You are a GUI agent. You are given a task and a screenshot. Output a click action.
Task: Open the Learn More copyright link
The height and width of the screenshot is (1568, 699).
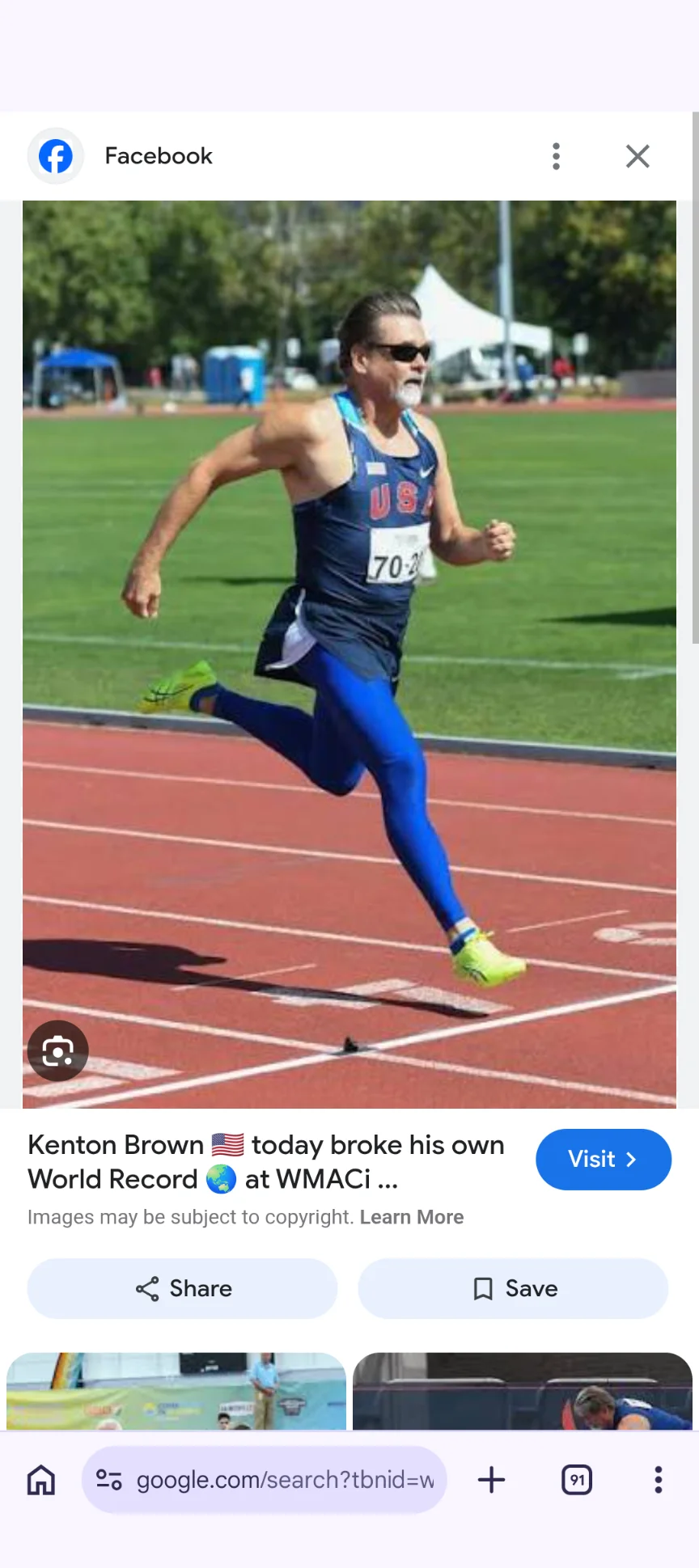[411, 1217]
